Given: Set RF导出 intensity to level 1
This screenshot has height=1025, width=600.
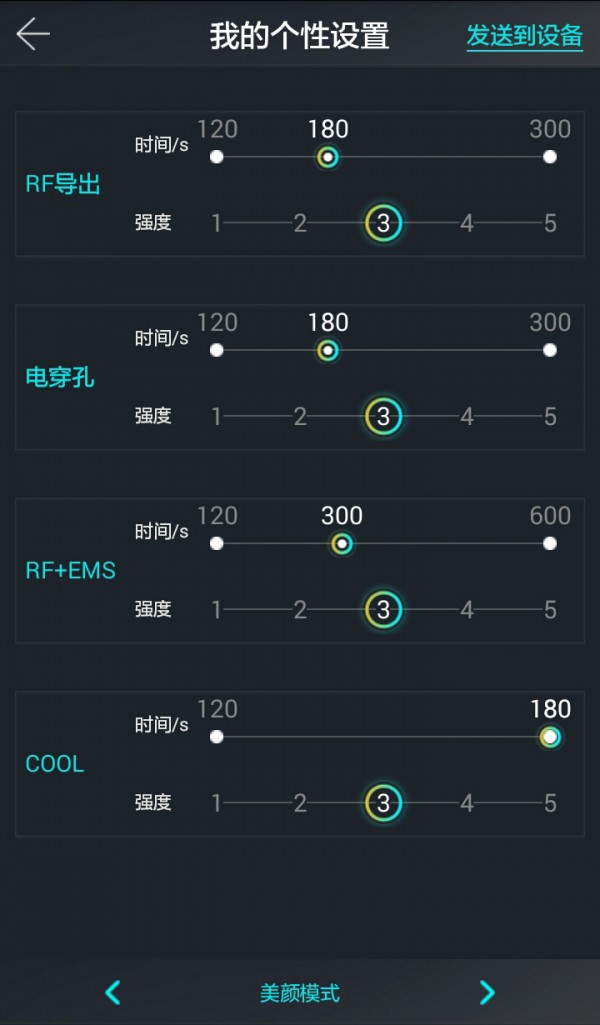Looking at the screenshot, I should click(x=216, y=223).
